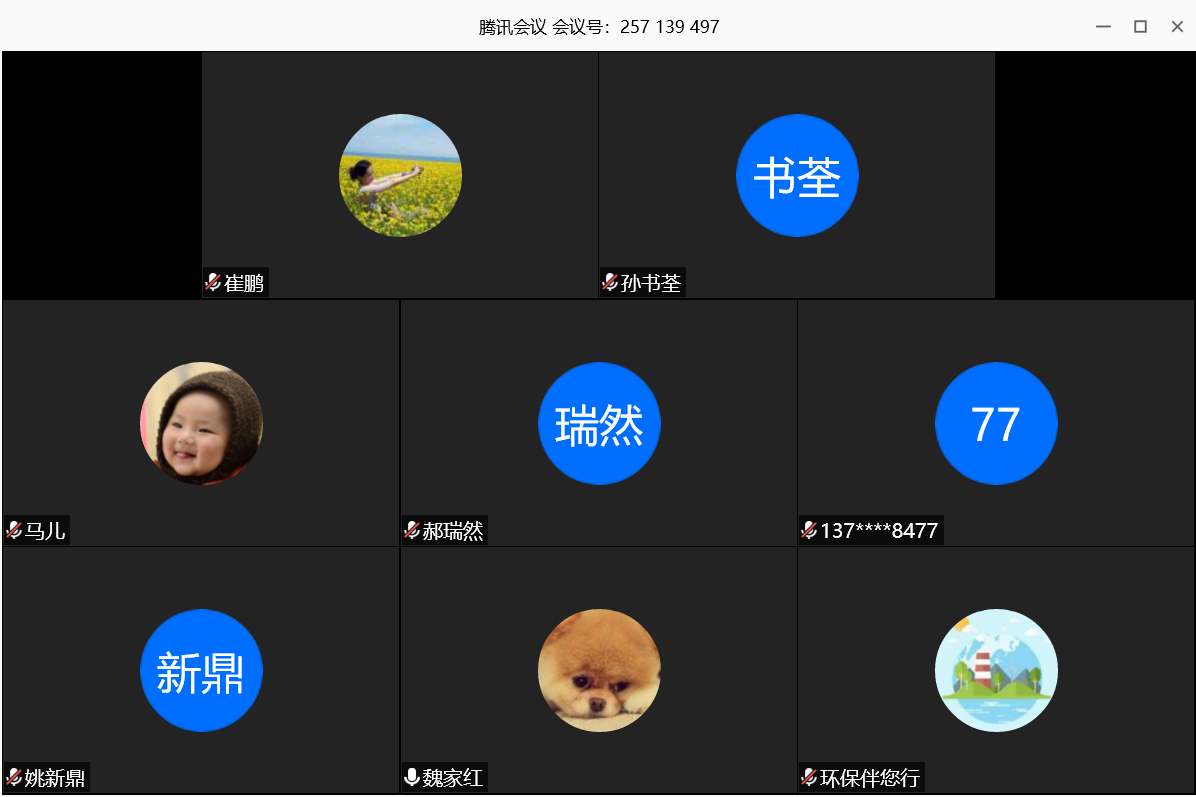Select 环保伴您行 participant tile
The height and width of the screenshot is (797, 1196).
[x=996, y=670]
